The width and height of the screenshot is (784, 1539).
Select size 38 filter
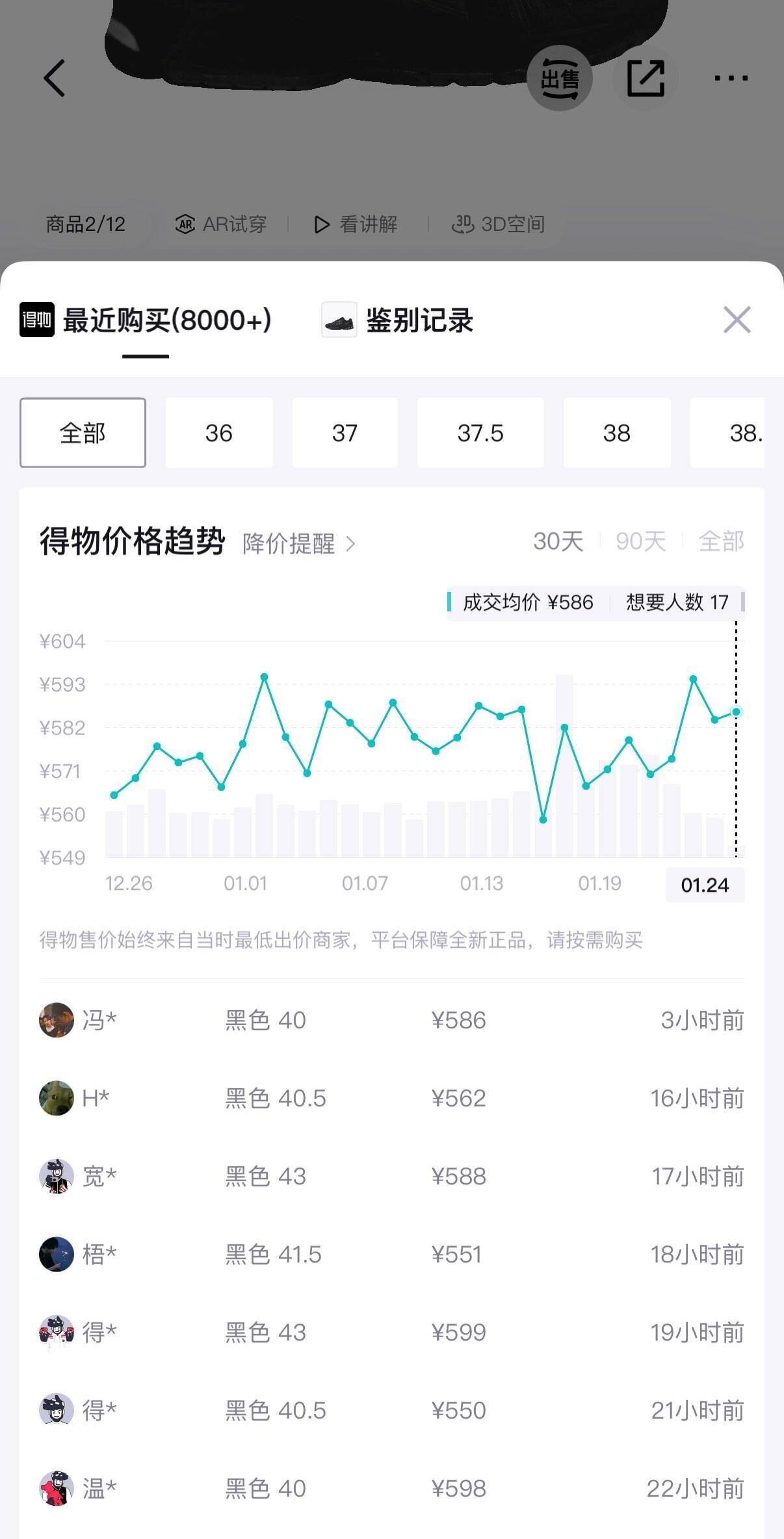pyautogui.click(x=616, y=433)
